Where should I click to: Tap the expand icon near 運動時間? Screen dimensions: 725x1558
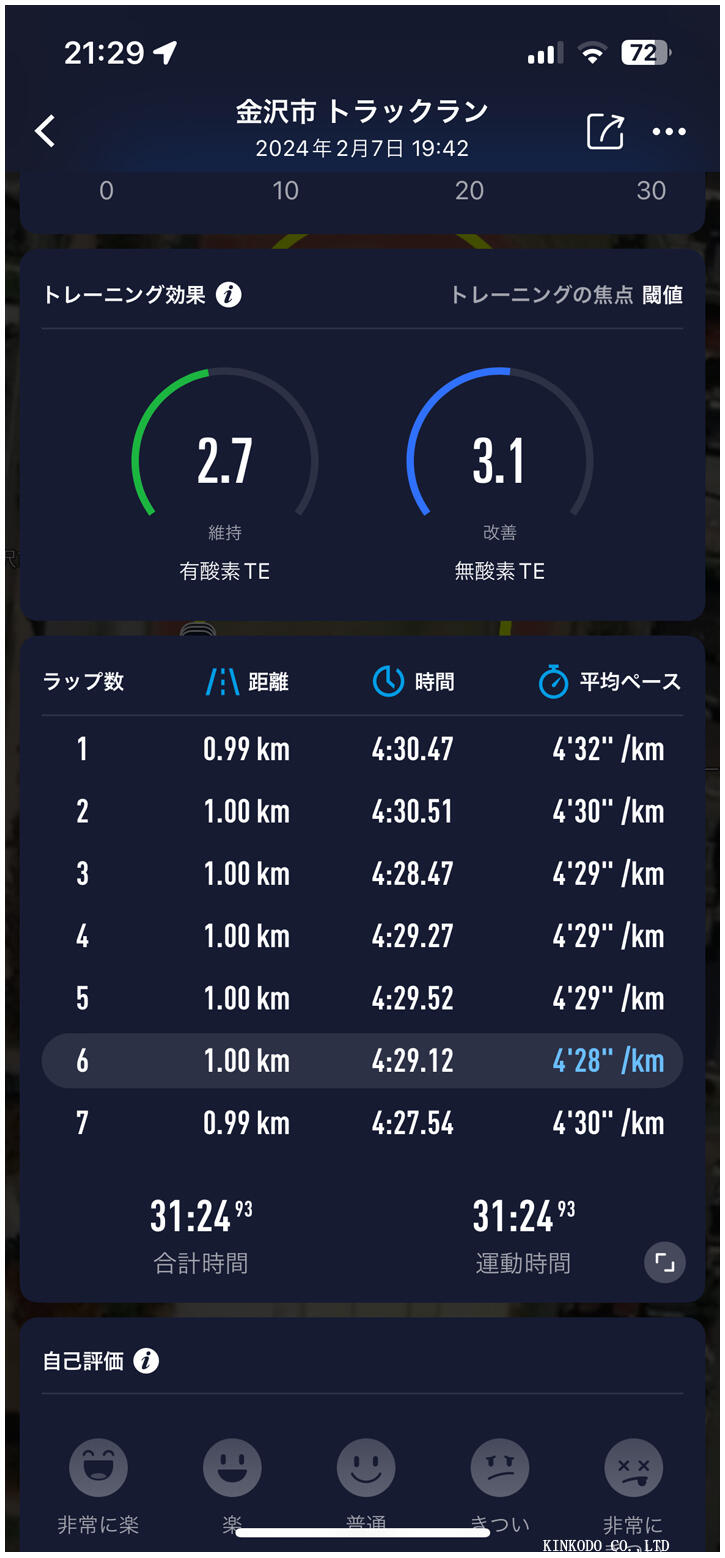[x=664, y=1262]
